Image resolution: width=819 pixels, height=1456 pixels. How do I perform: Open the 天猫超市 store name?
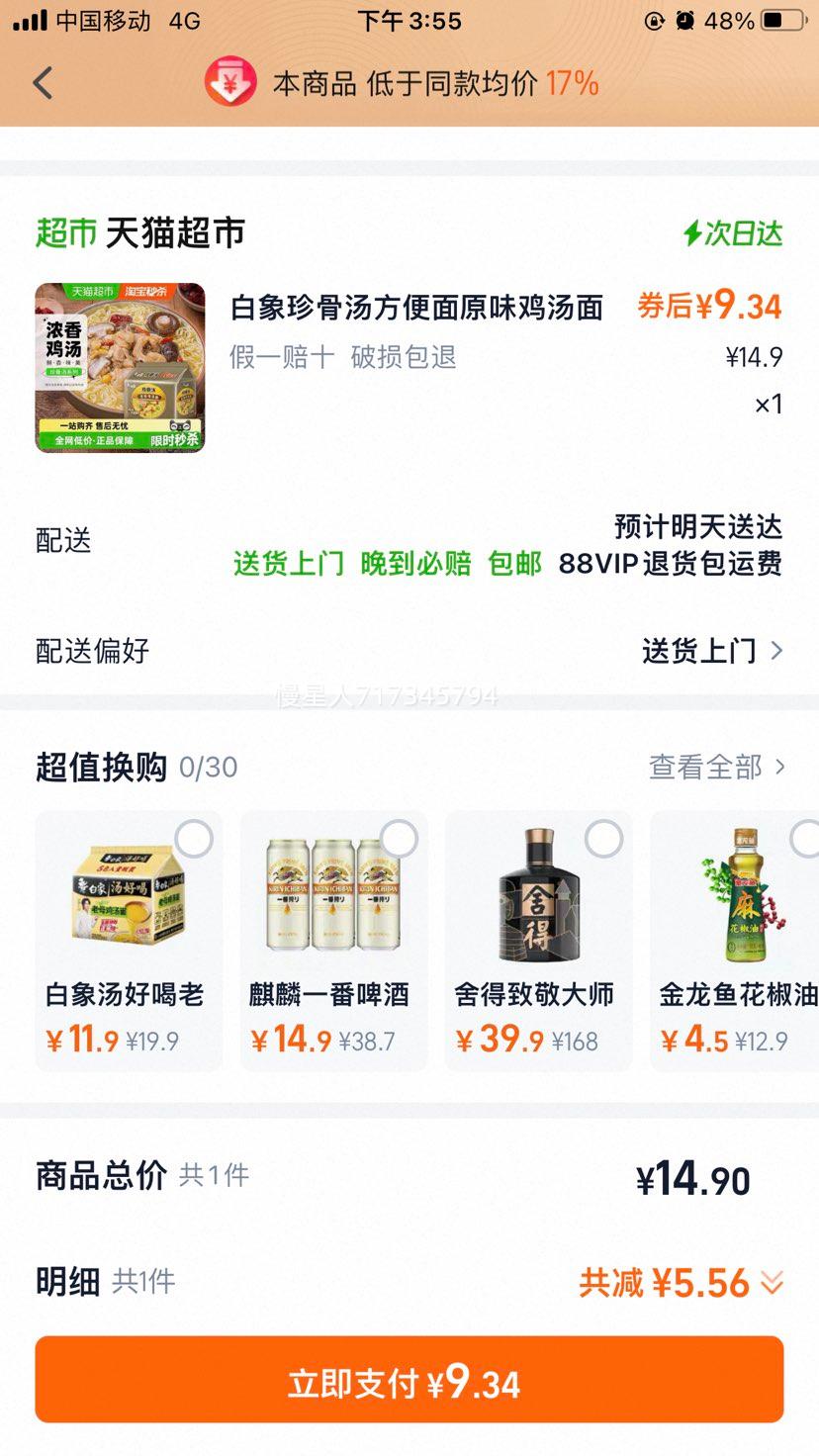click(x=173, y=233)
